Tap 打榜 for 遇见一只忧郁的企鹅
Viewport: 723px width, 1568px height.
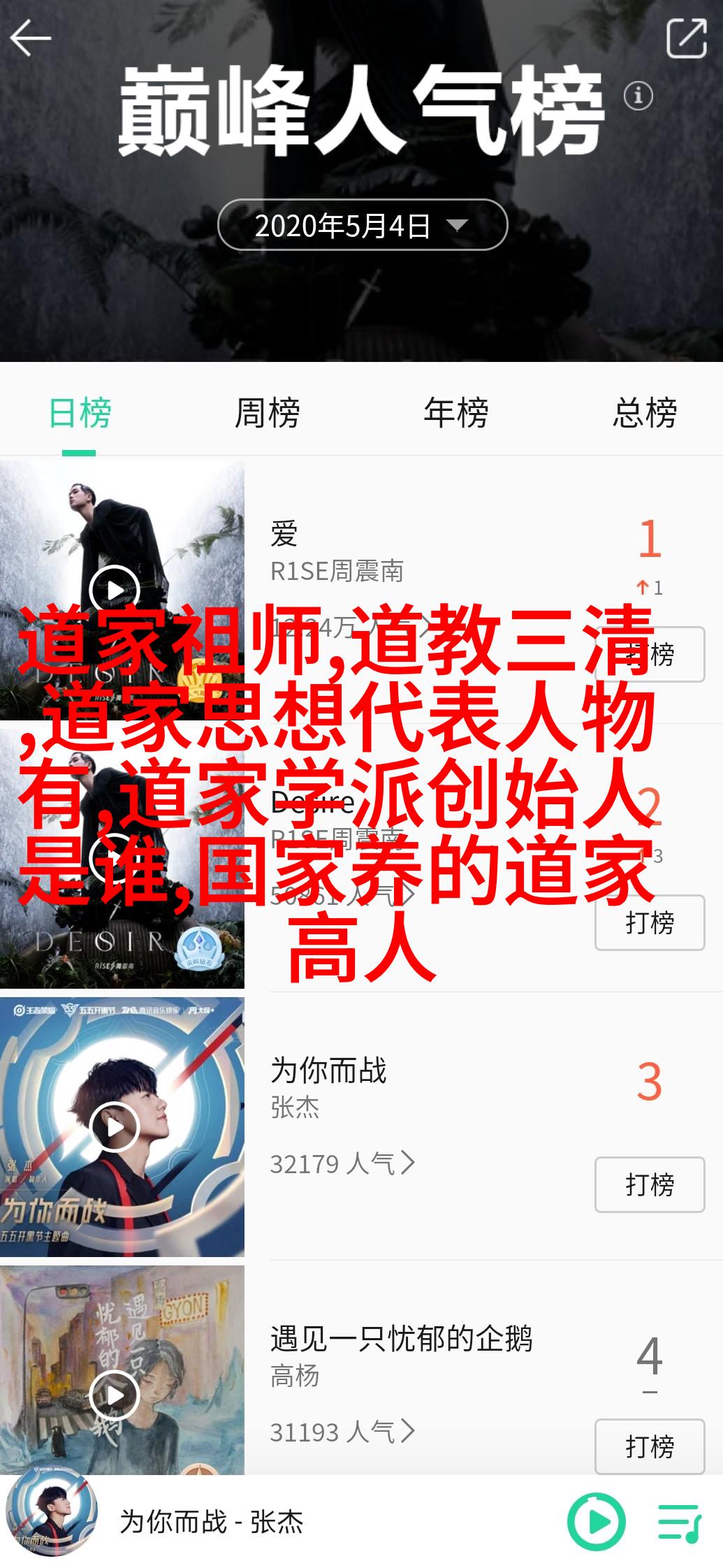tap(649, 1446)
